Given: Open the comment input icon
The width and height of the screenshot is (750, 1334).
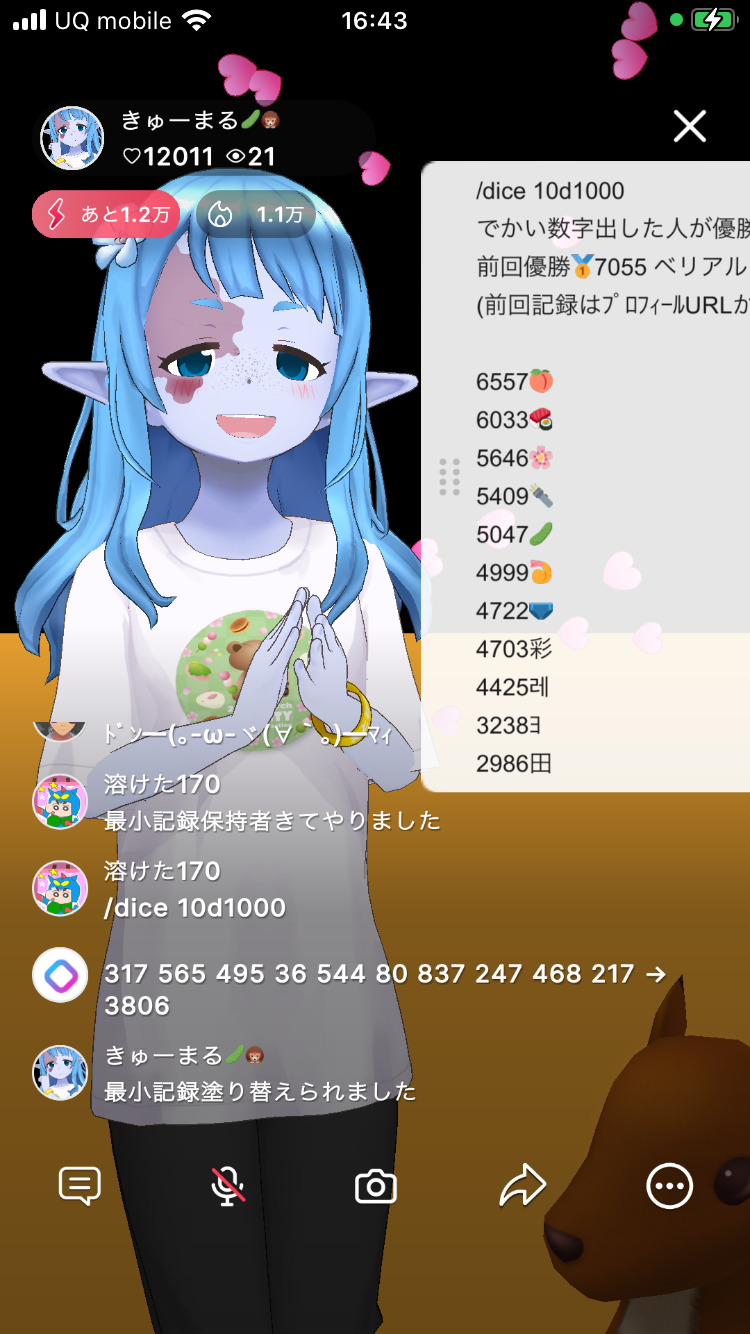Looking at the screenshot, I should (x=80, y=1187).
